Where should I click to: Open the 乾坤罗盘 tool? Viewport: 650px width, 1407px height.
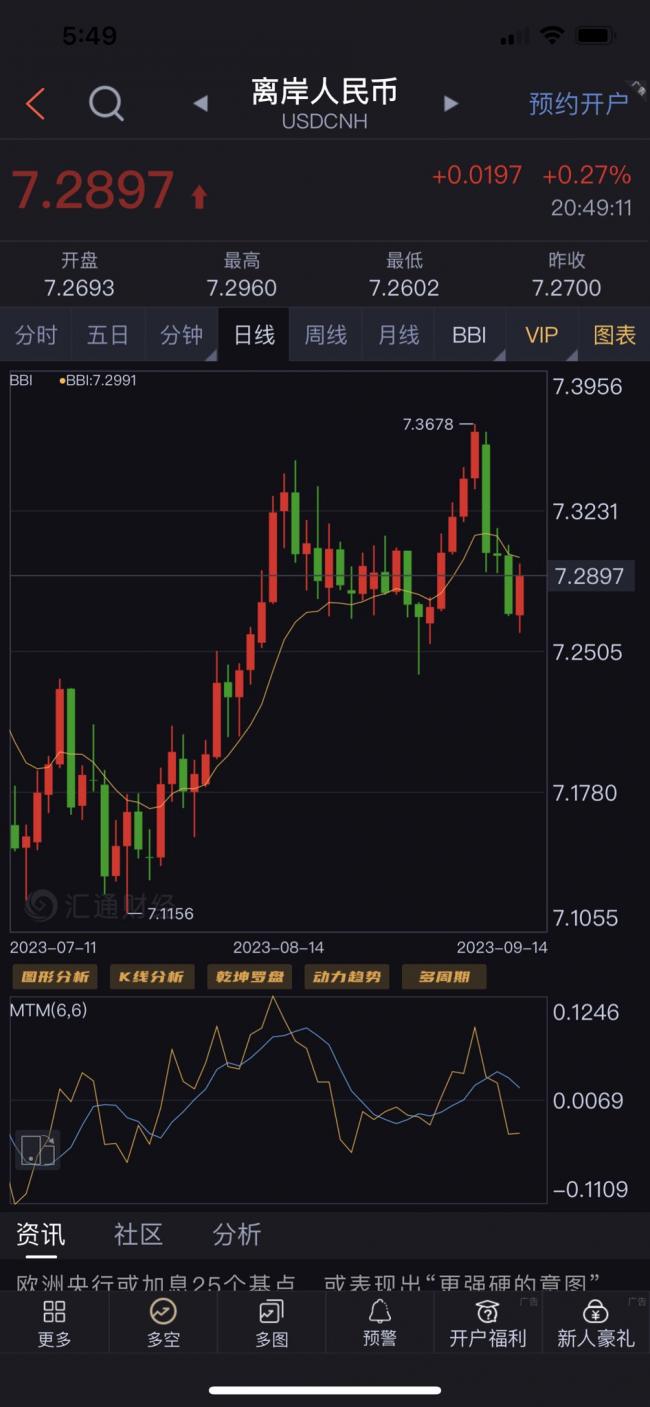click(249, 977)
